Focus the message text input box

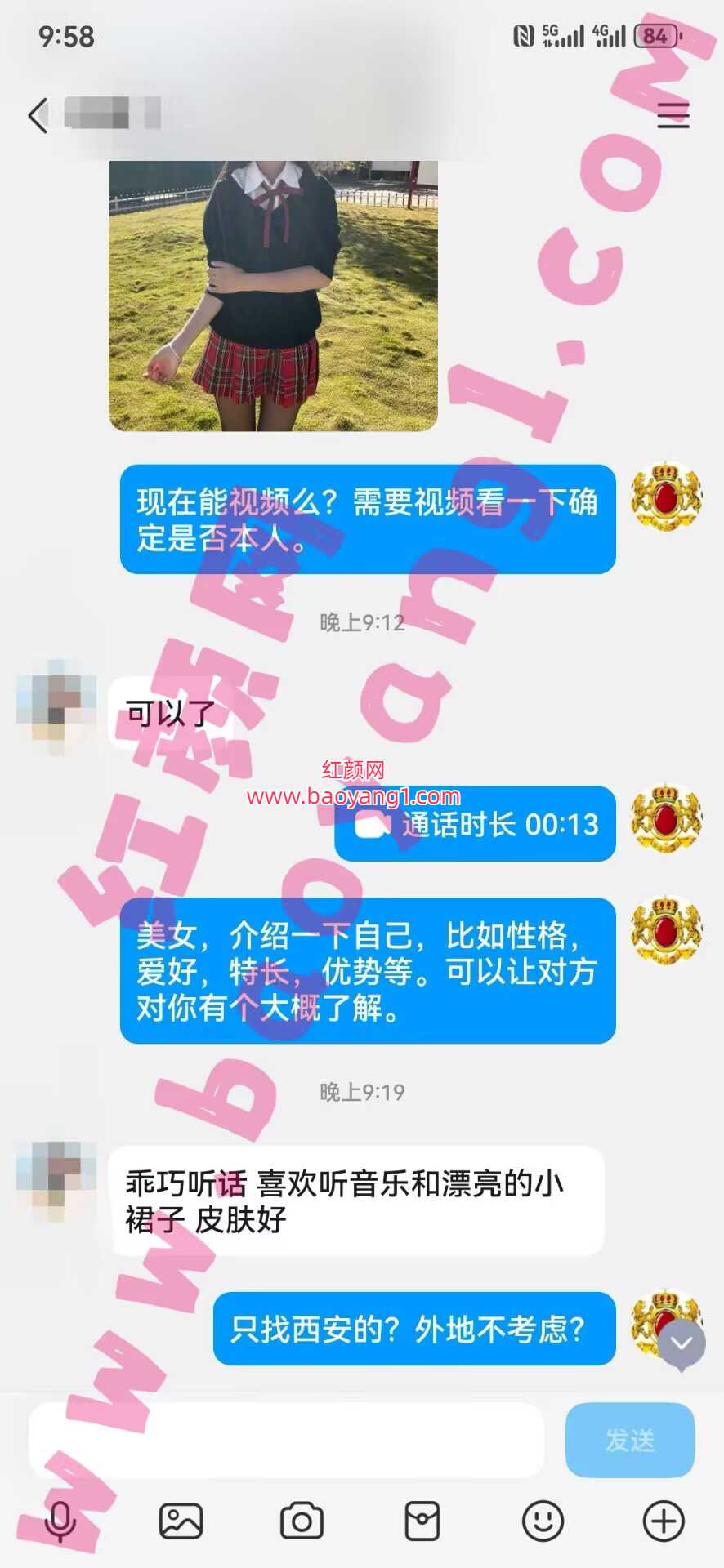click(286, 1441)
